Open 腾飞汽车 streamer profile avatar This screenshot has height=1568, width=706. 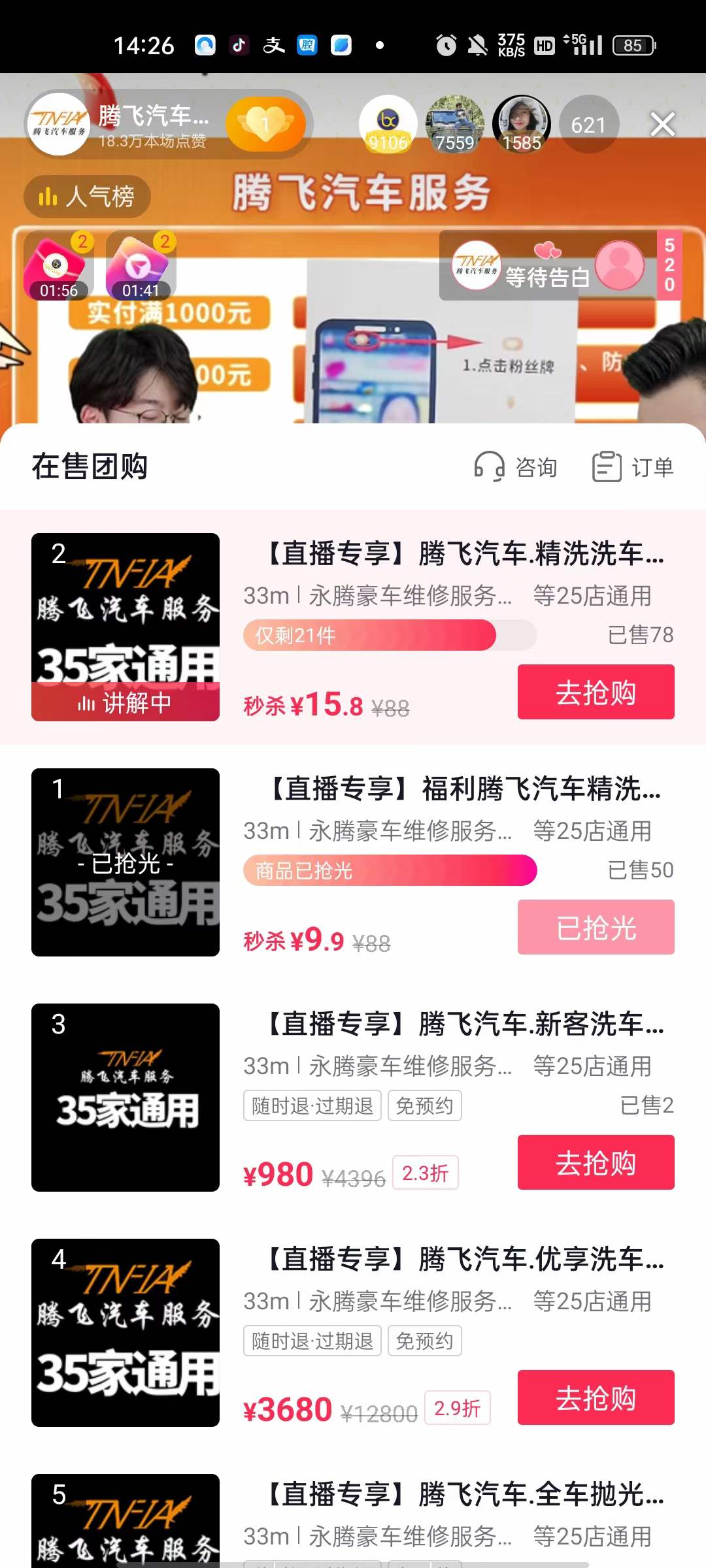[x=59, y=124]
